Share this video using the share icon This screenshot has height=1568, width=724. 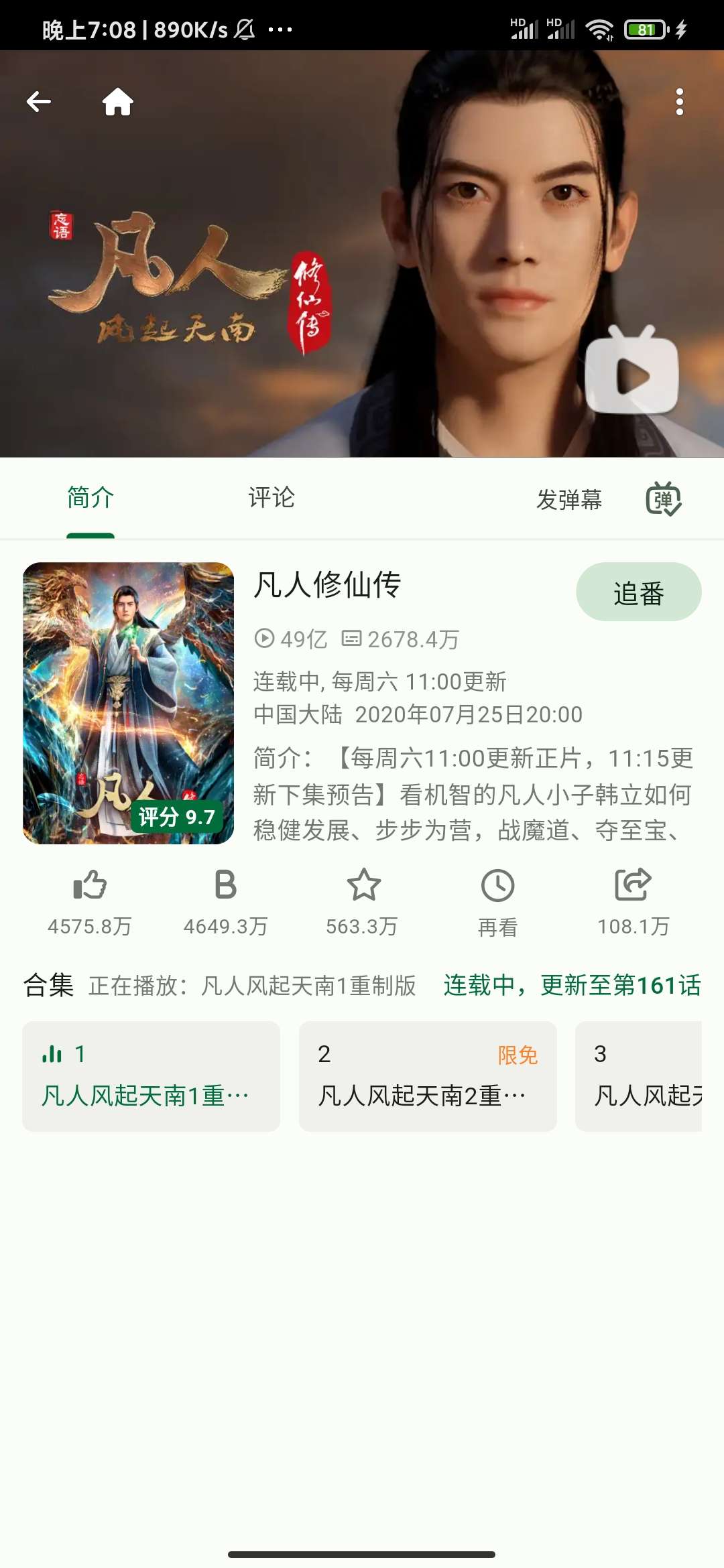(633, 885)
